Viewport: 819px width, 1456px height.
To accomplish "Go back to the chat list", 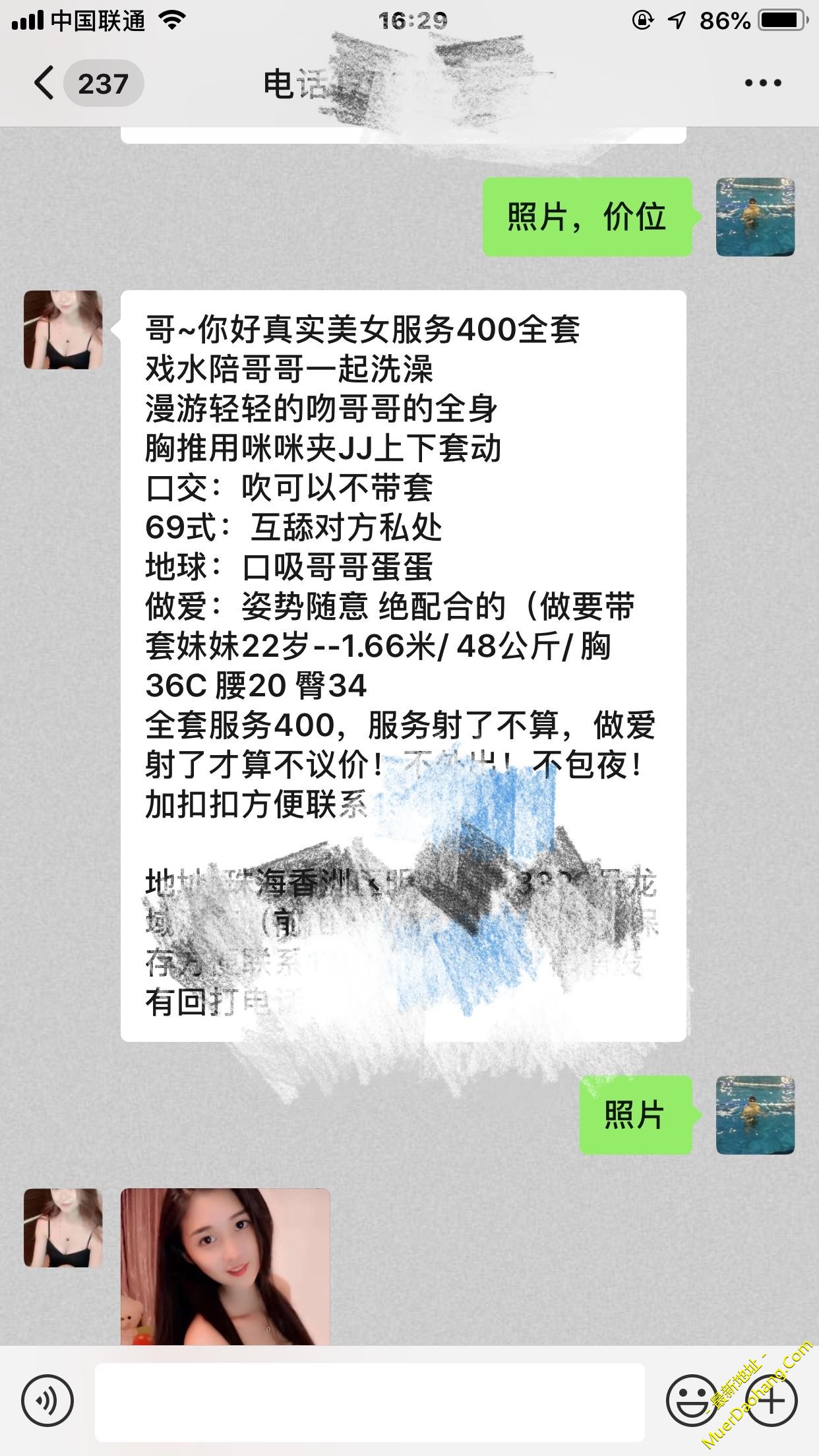I will (45, 84).
